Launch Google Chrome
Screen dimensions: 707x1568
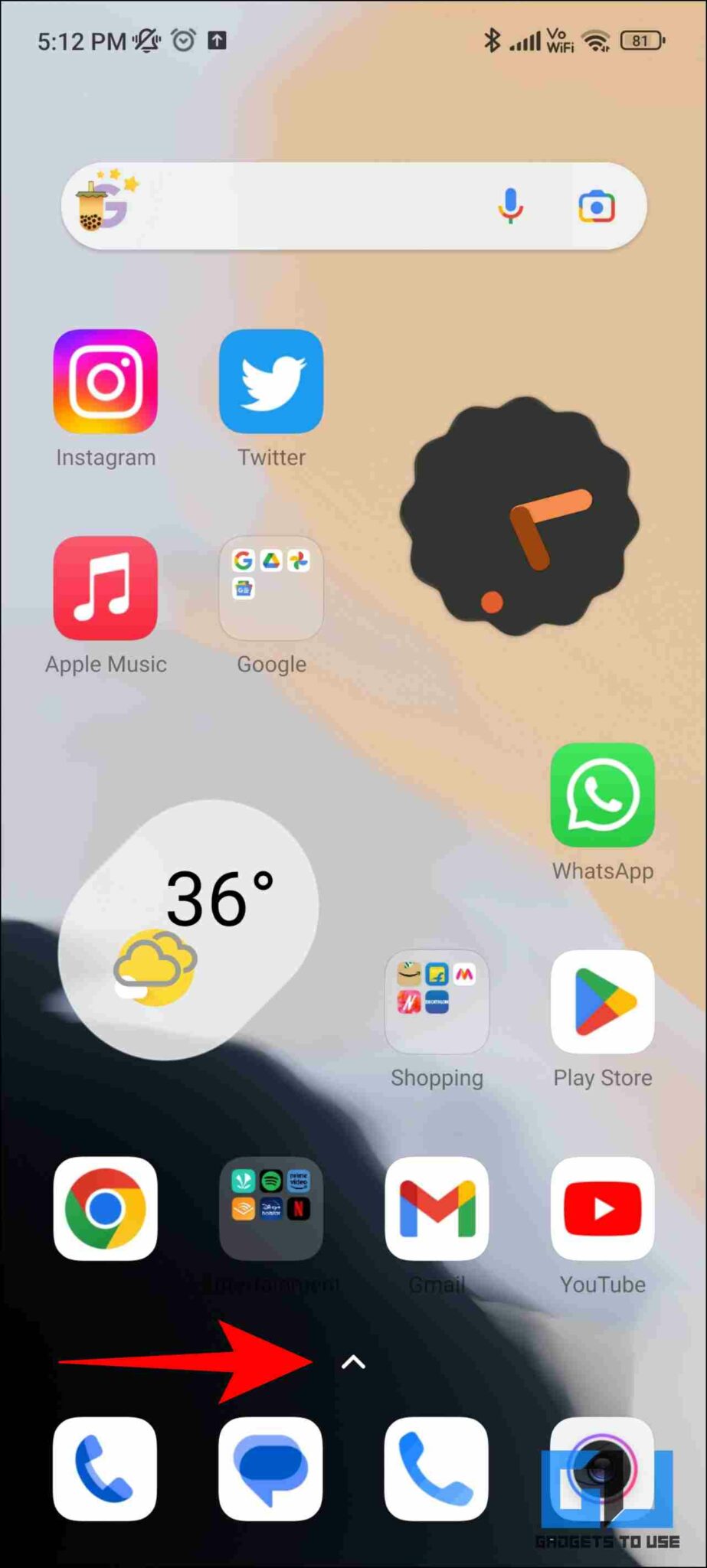(x=105, y=1210)
